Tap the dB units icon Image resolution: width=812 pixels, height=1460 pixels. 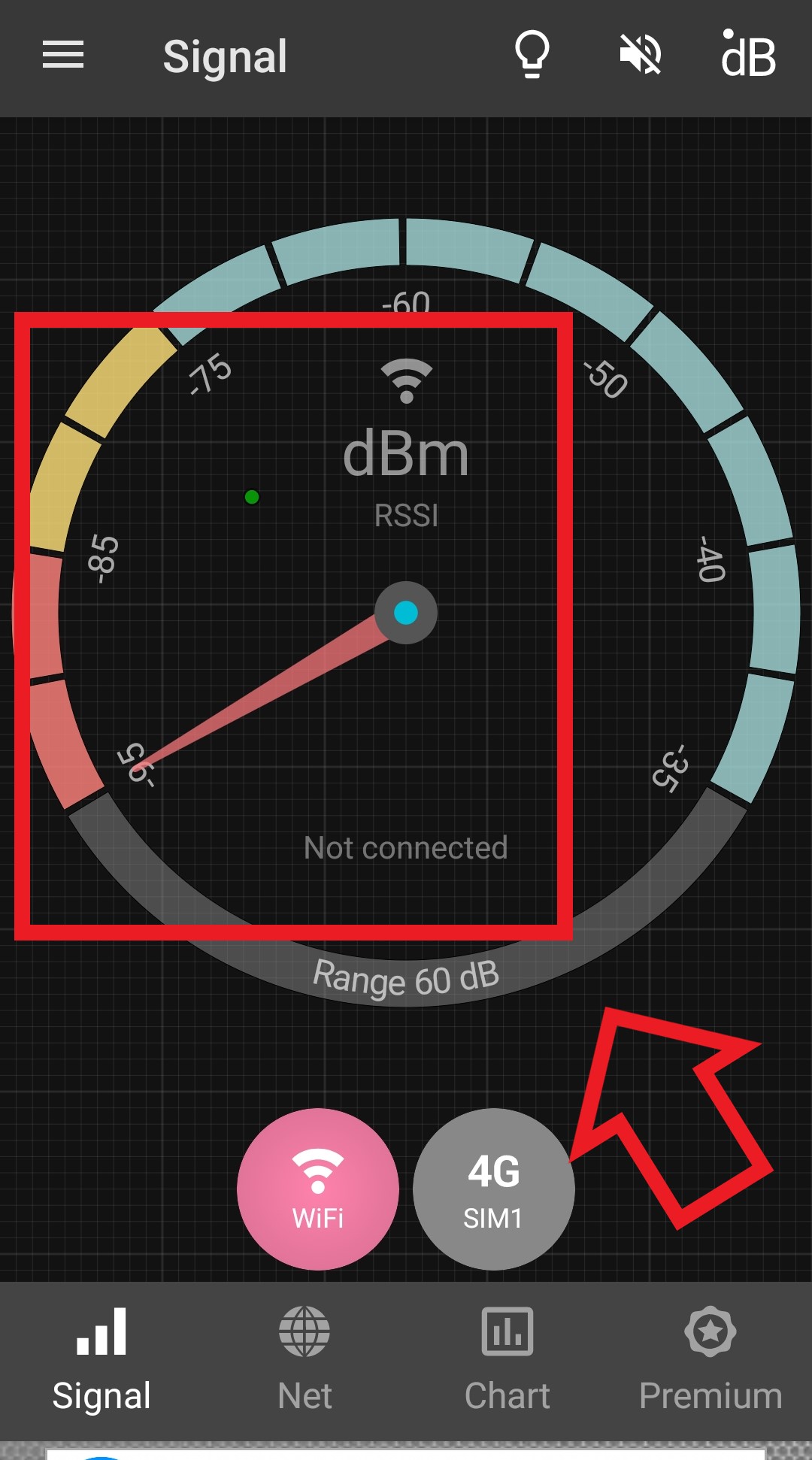point(747,56)
